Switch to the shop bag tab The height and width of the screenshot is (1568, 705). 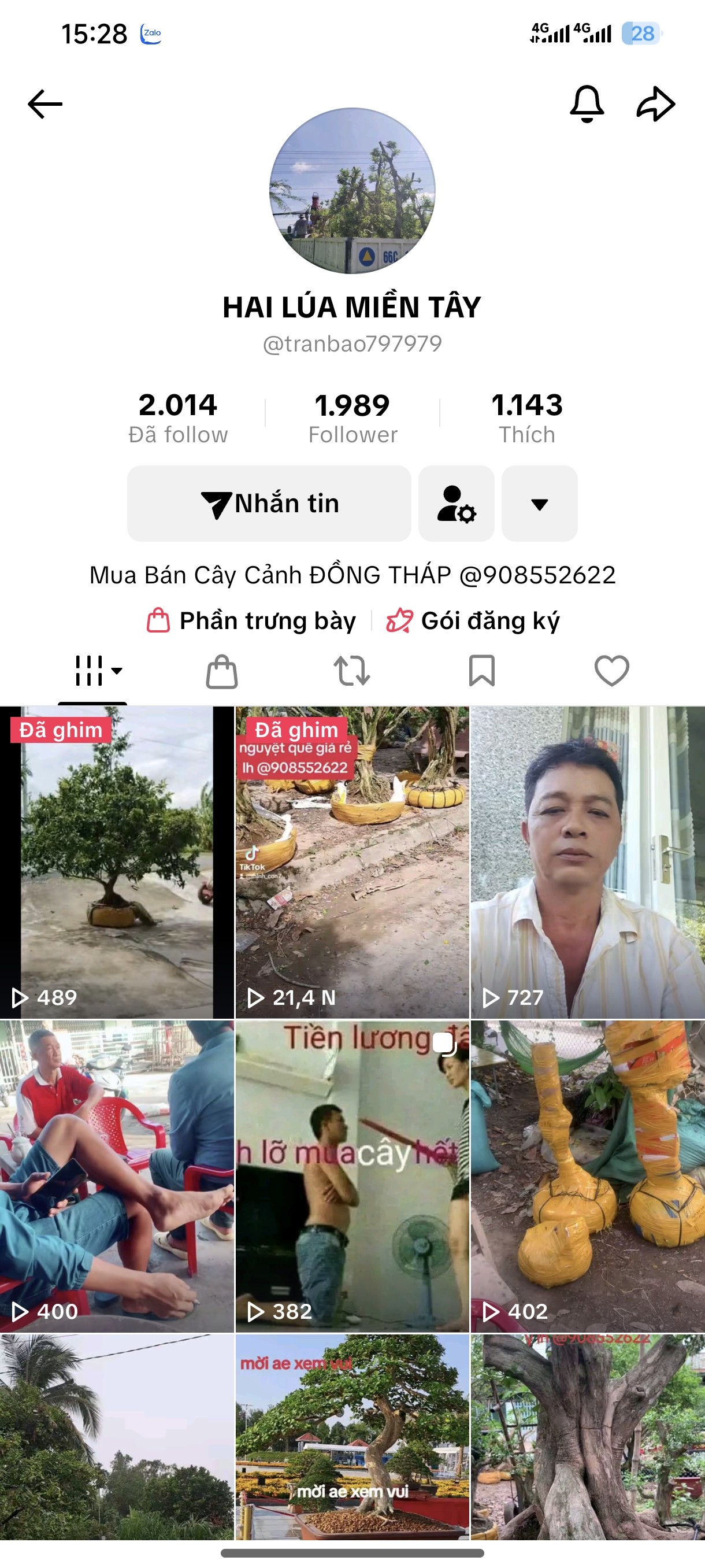pyautogui.click(x=222, y=671)
